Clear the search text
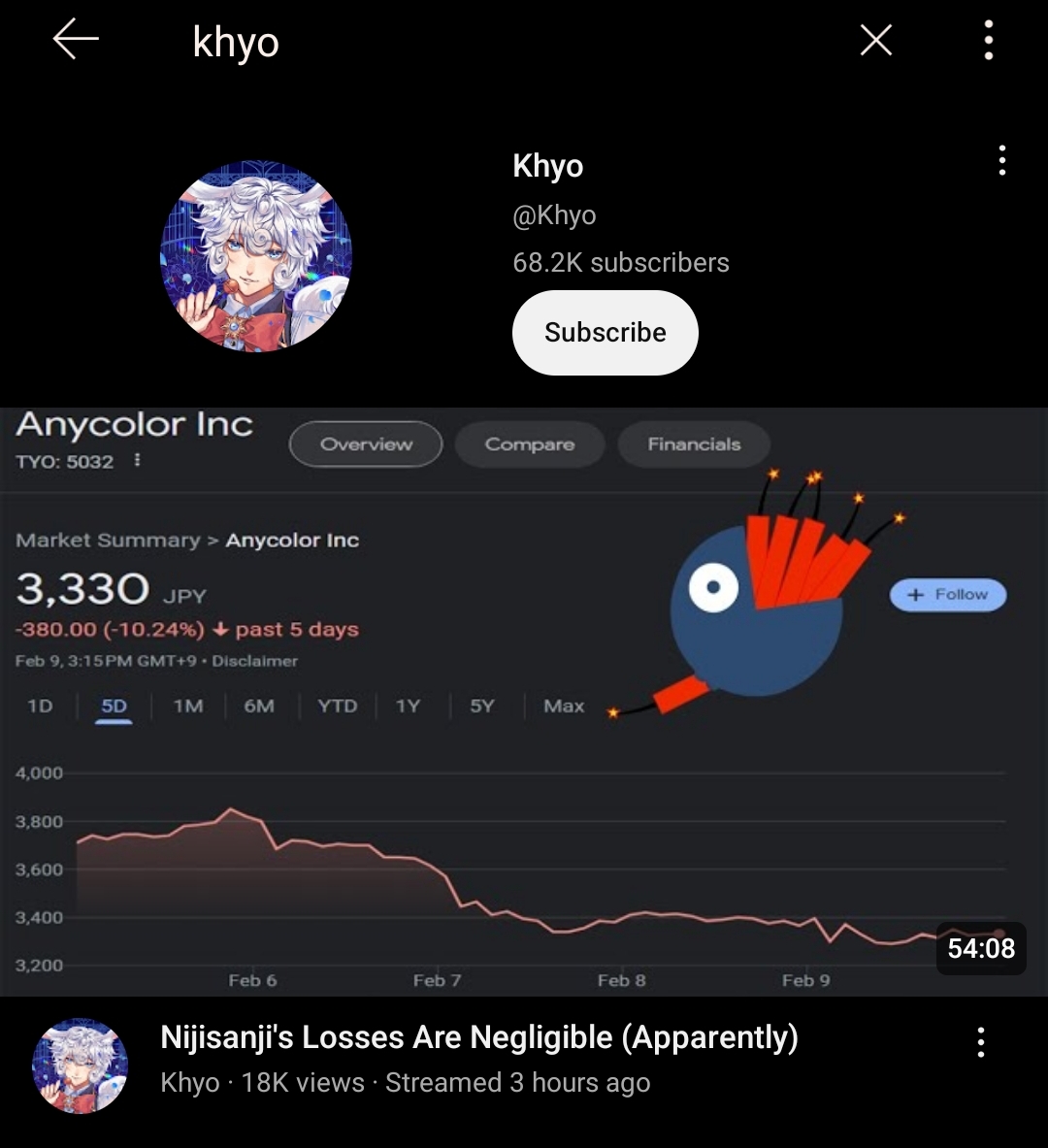Image resolution: width=1048 pixels, height=1148 pixels. (x=875, y=41)
